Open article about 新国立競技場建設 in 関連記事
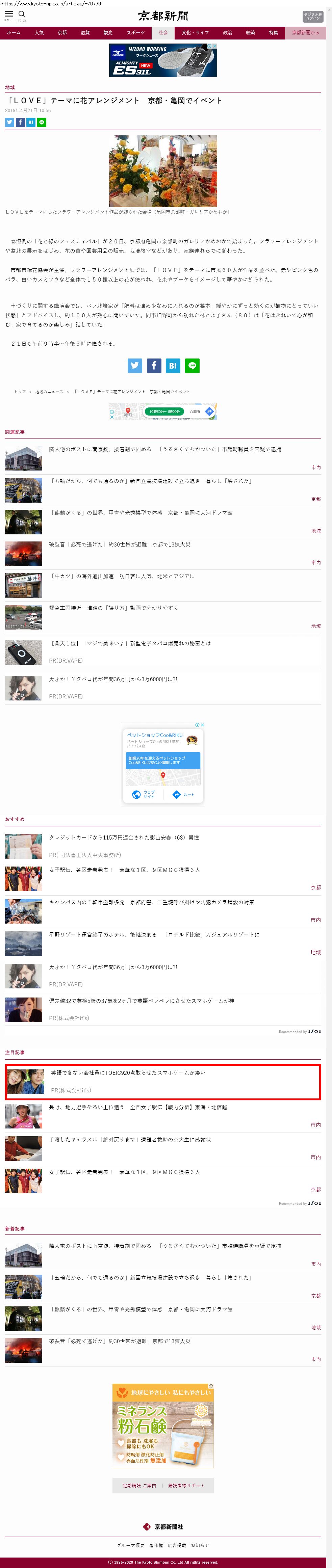 click(151, 481)
